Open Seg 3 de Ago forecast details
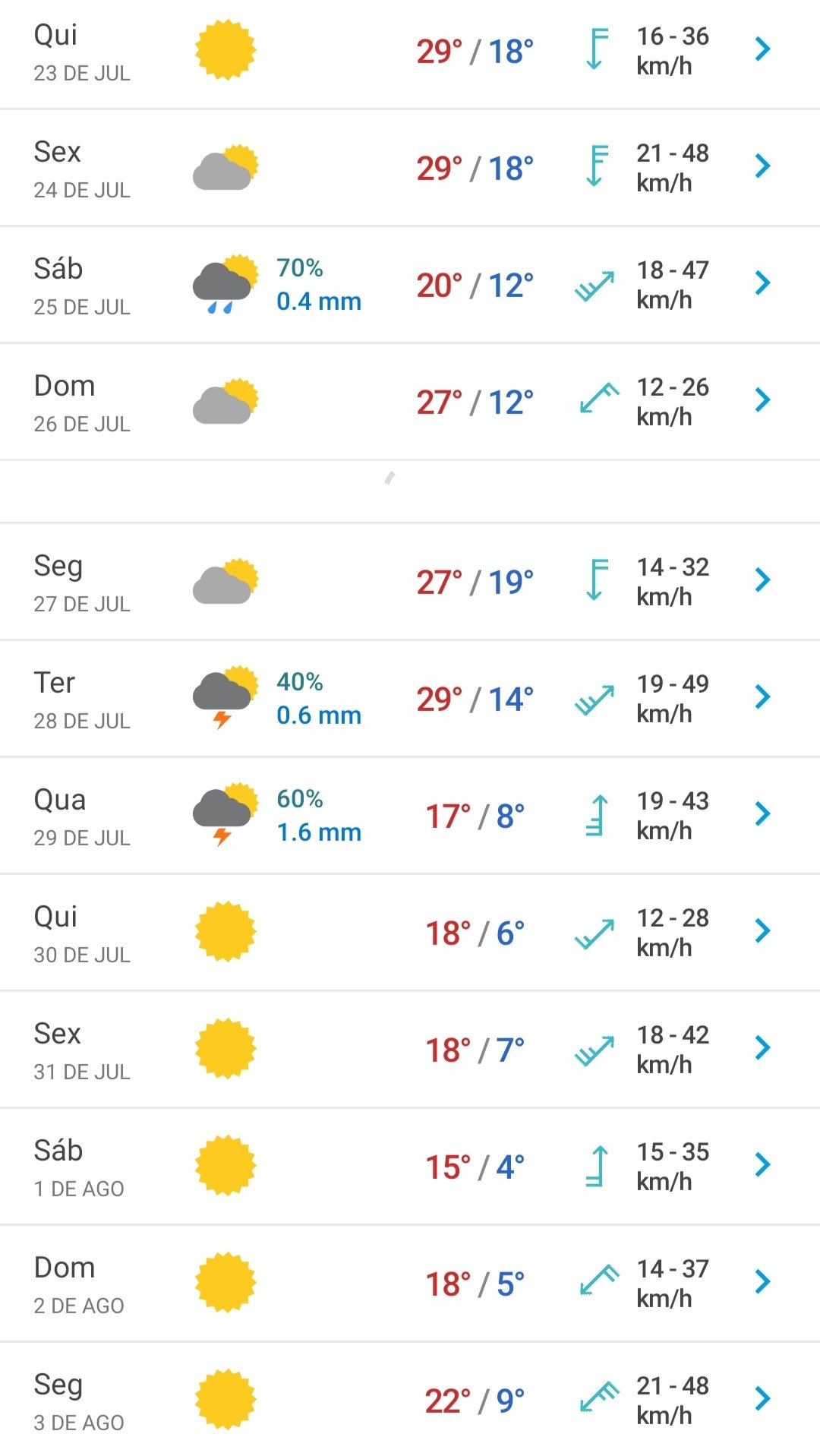Viewport: 820px width, 1456px height. coord(410,1400)
